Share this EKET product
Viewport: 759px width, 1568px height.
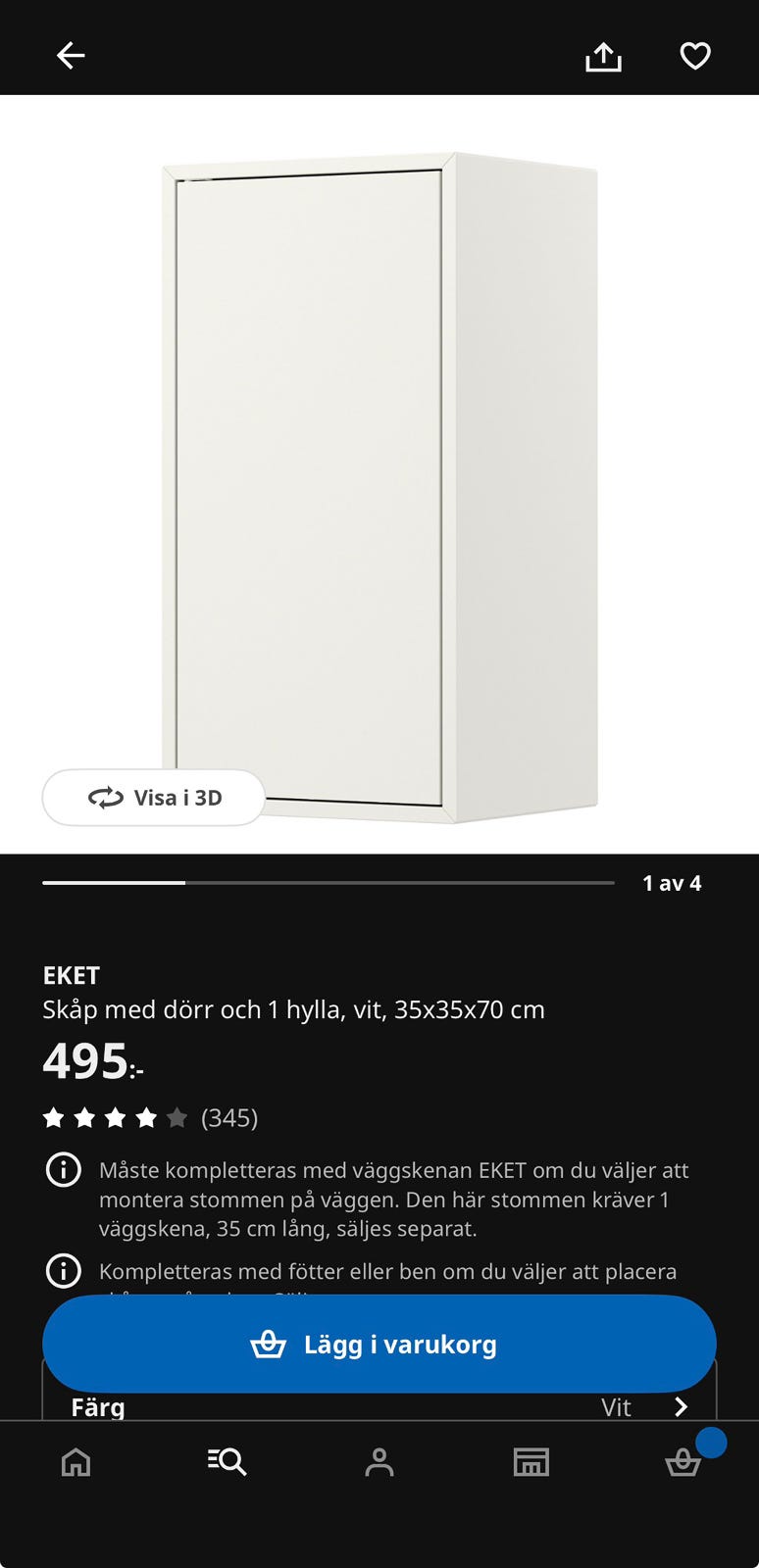[603, 57]
